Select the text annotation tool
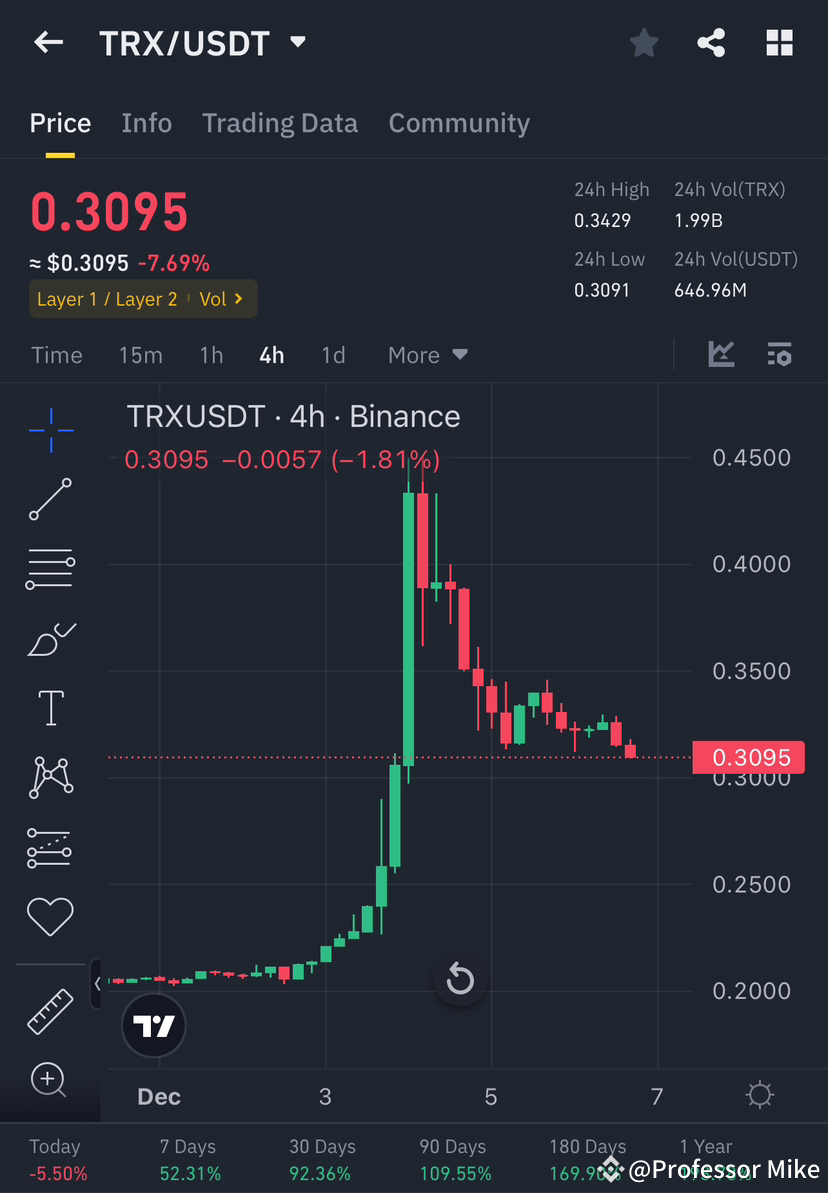 (x=50, y=707)
